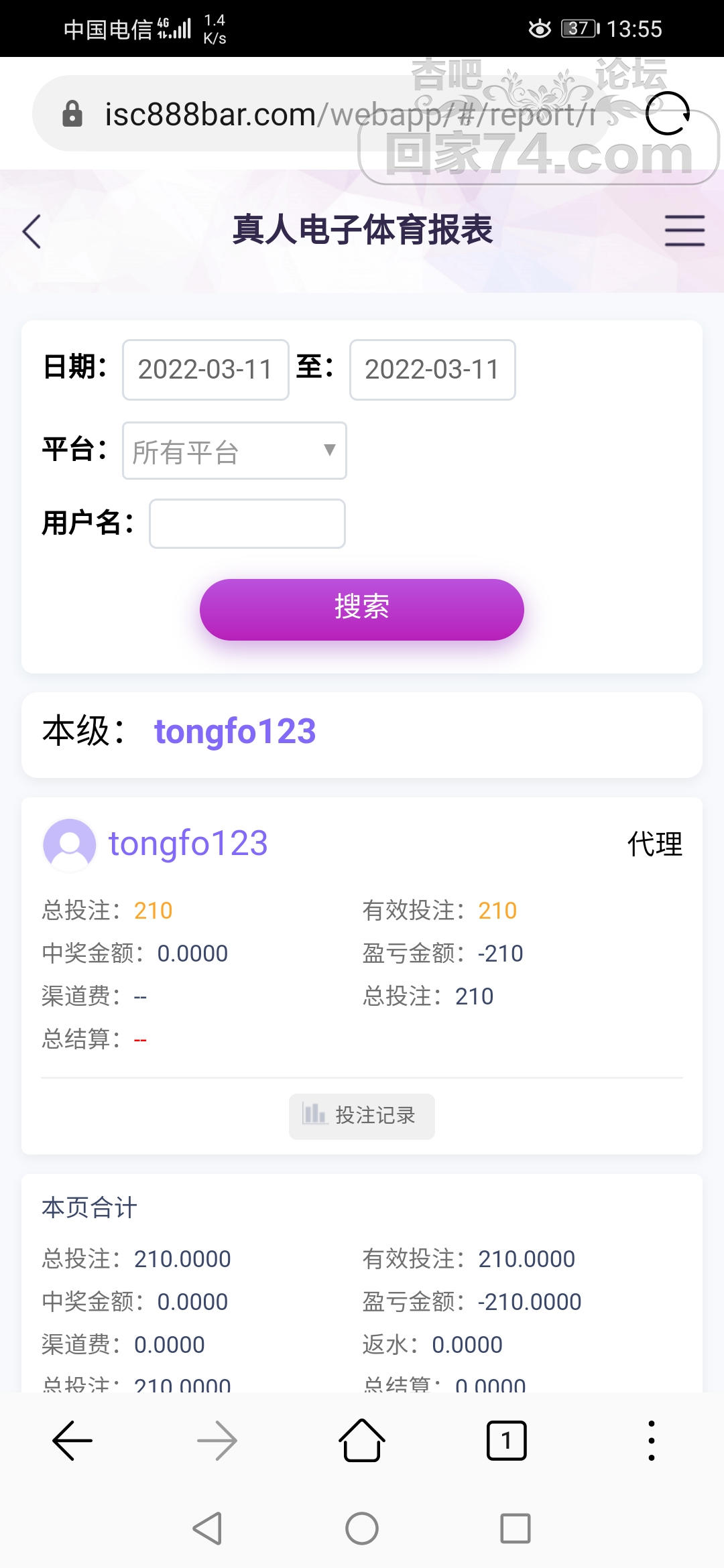
Task: Tap the battery indicator in the status bar
Action: click(x=578, y=28)
